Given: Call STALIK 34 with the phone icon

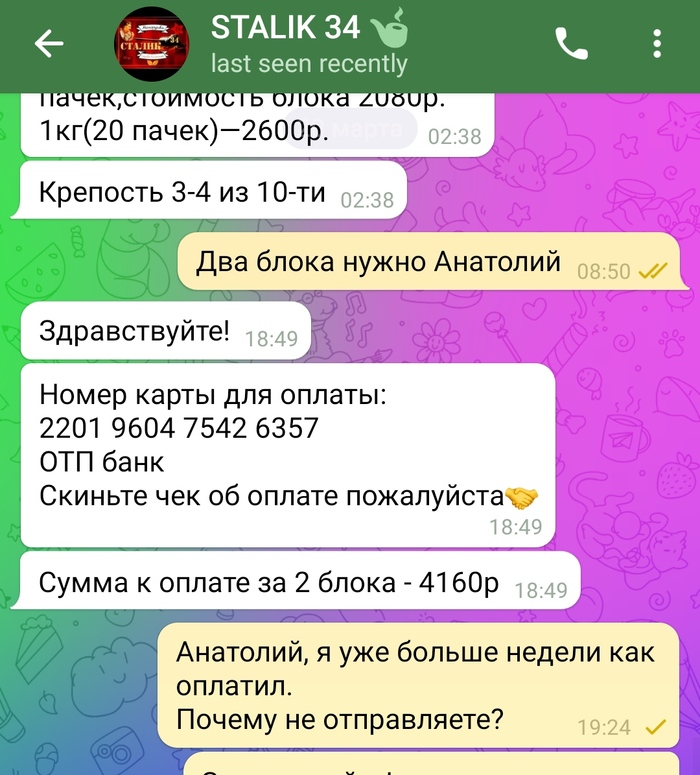Looking at the screenshot, I should 572,43.
